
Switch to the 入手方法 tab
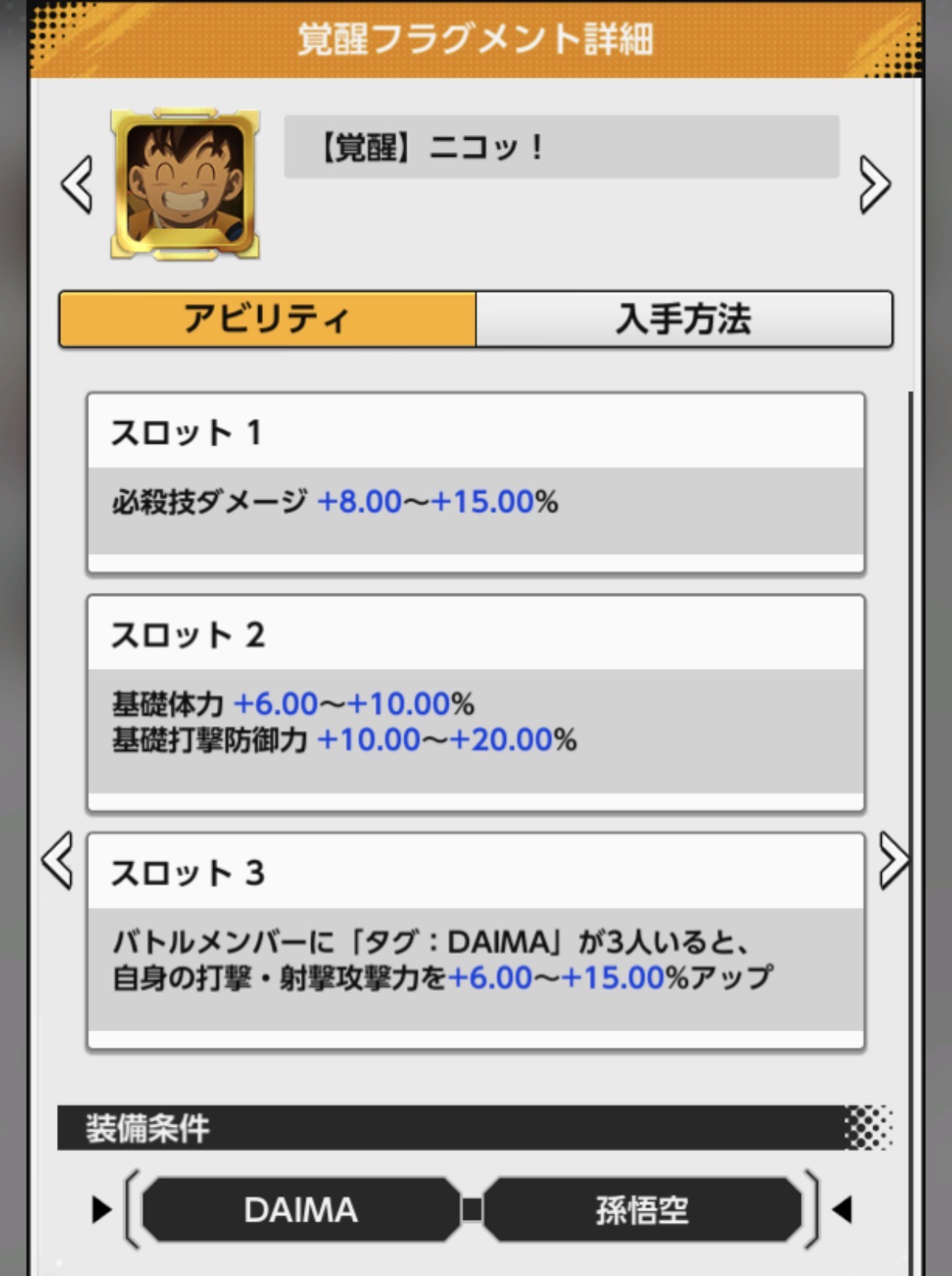pos(684,319)
